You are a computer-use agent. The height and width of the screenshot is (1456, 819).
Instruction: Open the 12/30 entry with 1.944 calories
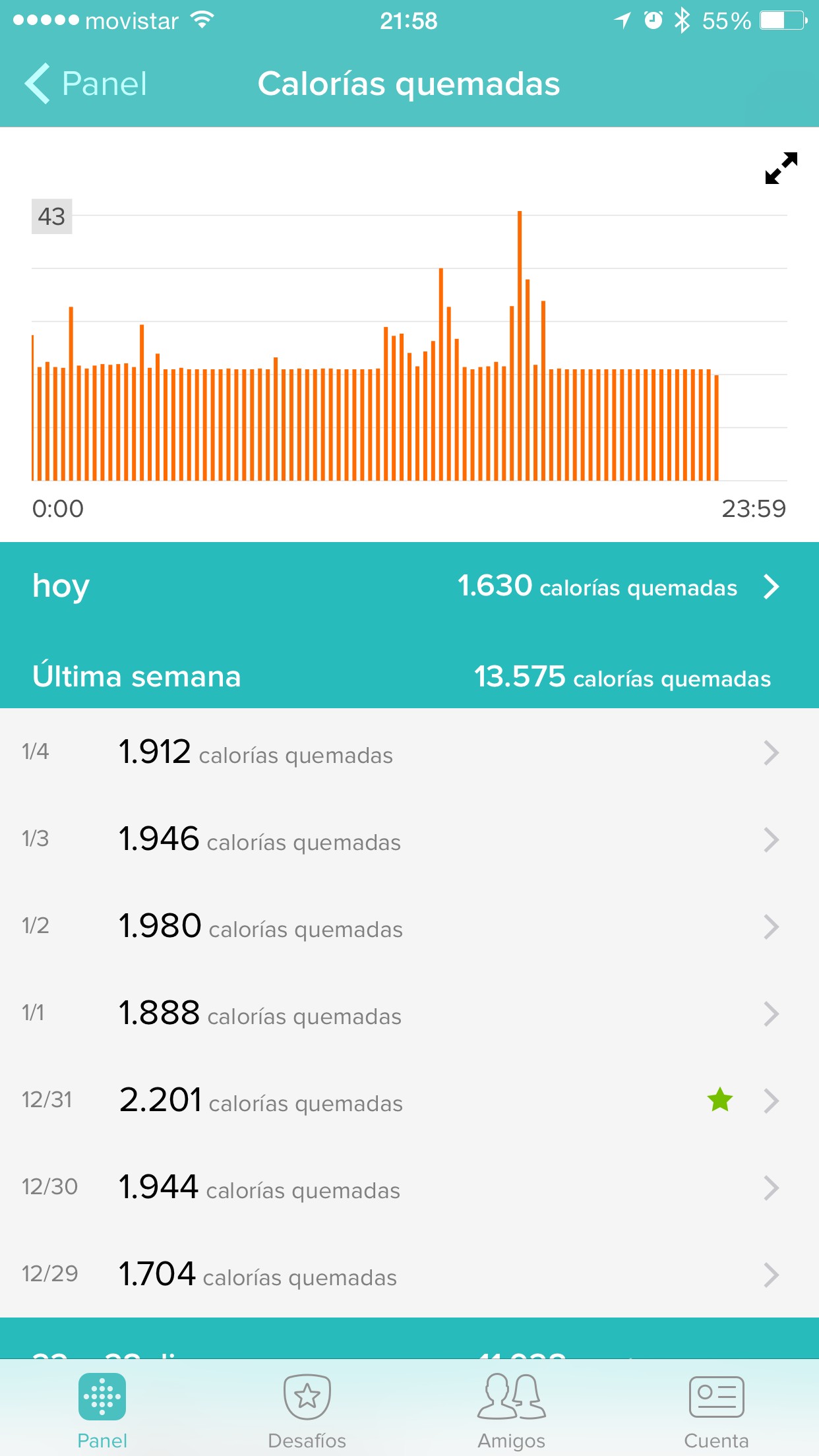[409, 1188]
